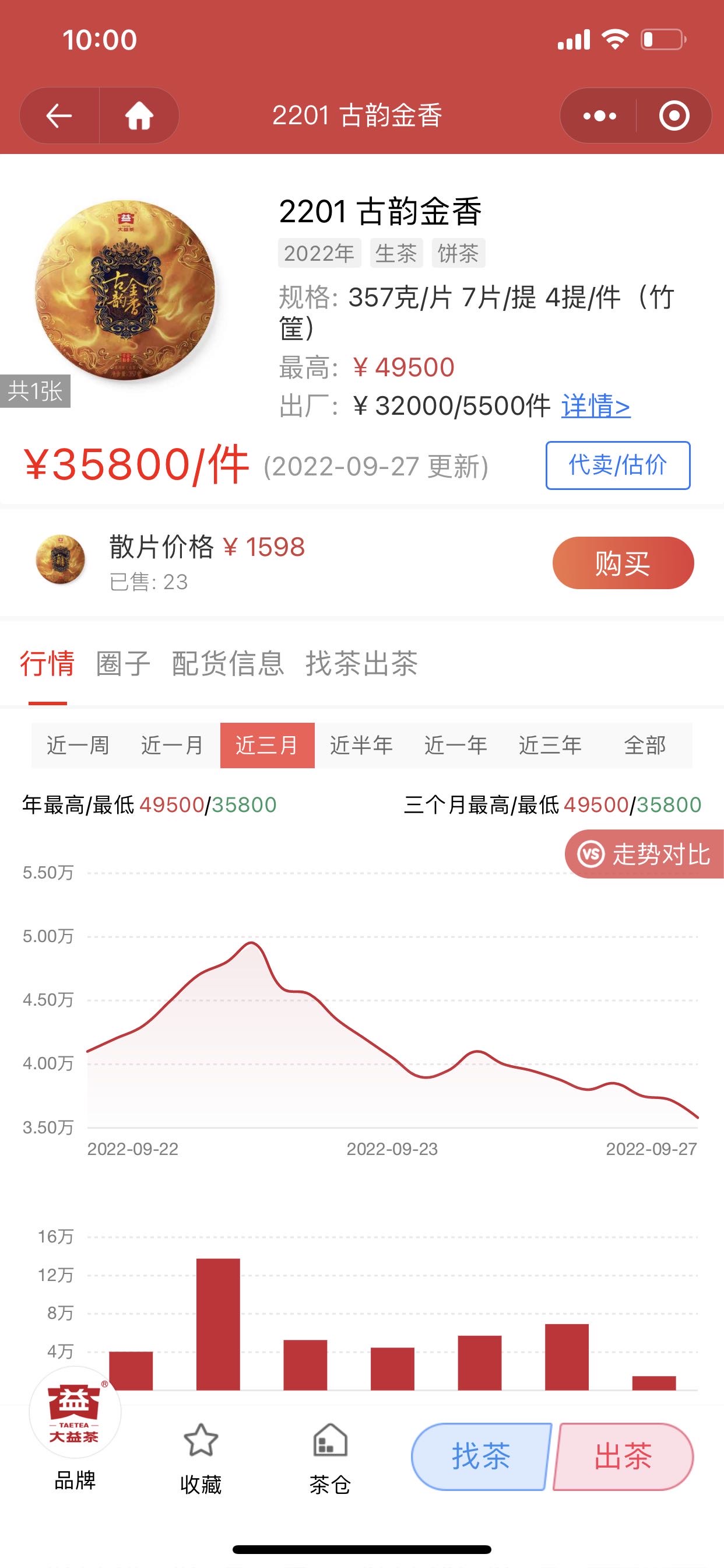Switch chart to 近半年
This screenshot has width=724, height=1568.
click(x=361, y=745)
